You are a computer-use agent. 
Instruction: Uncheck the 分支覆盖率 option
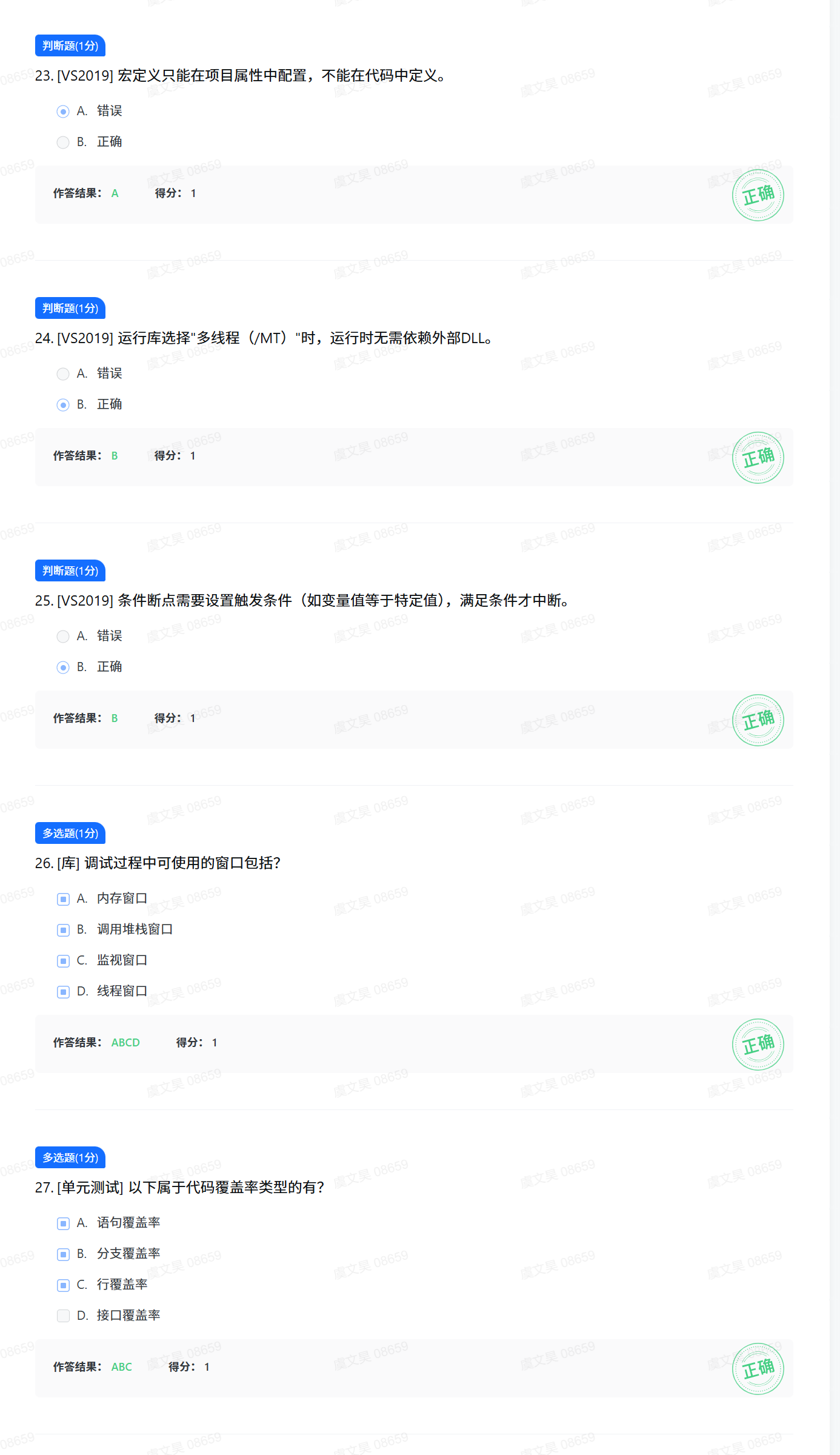click(63, 1254)
